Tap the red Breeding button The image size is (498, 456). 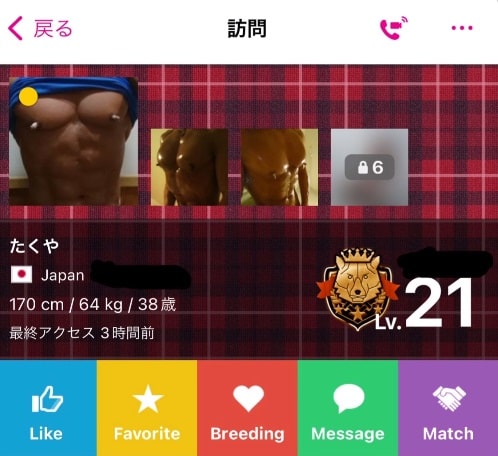click(248, 408)
